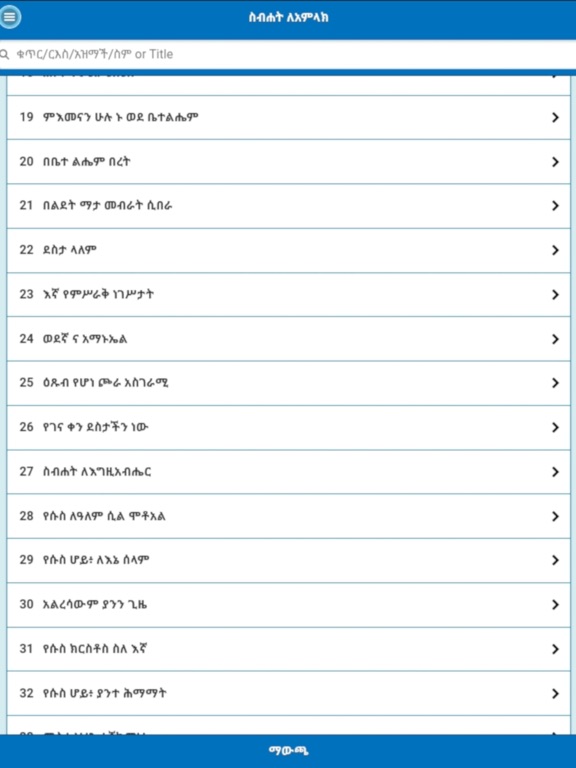Select hymn number 26
The height and width of the screenshot is (768, 576).
coord(288,428)
